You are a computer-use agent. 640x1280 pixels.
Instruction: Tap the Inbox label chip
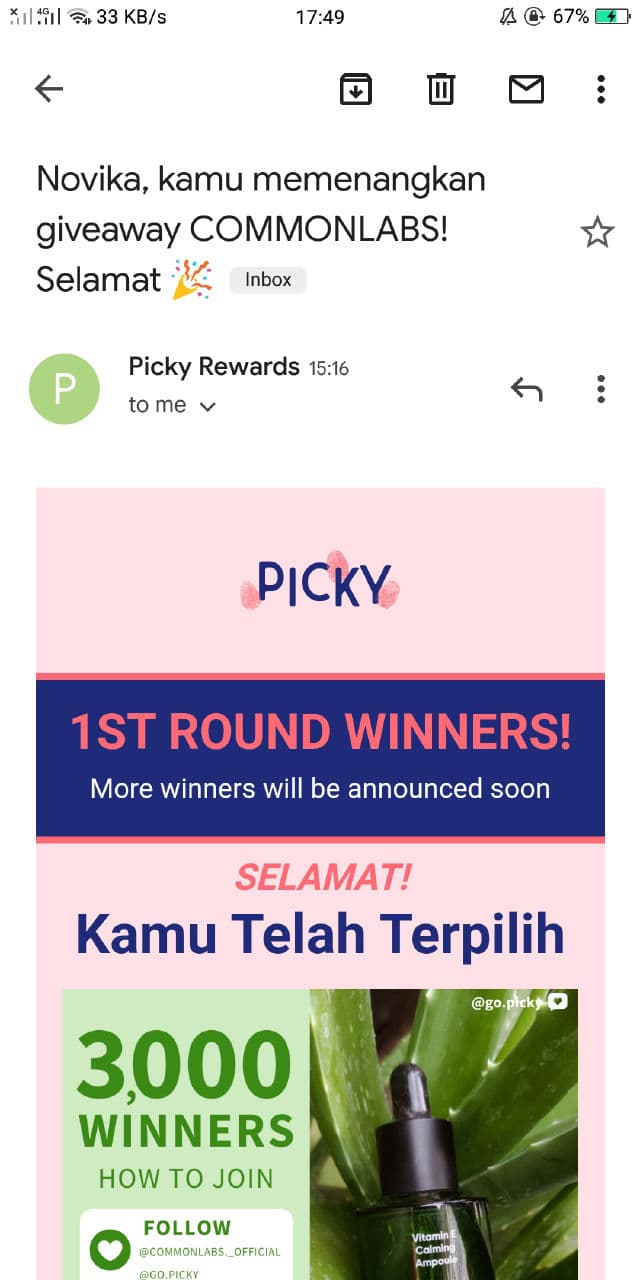[268, 280]
